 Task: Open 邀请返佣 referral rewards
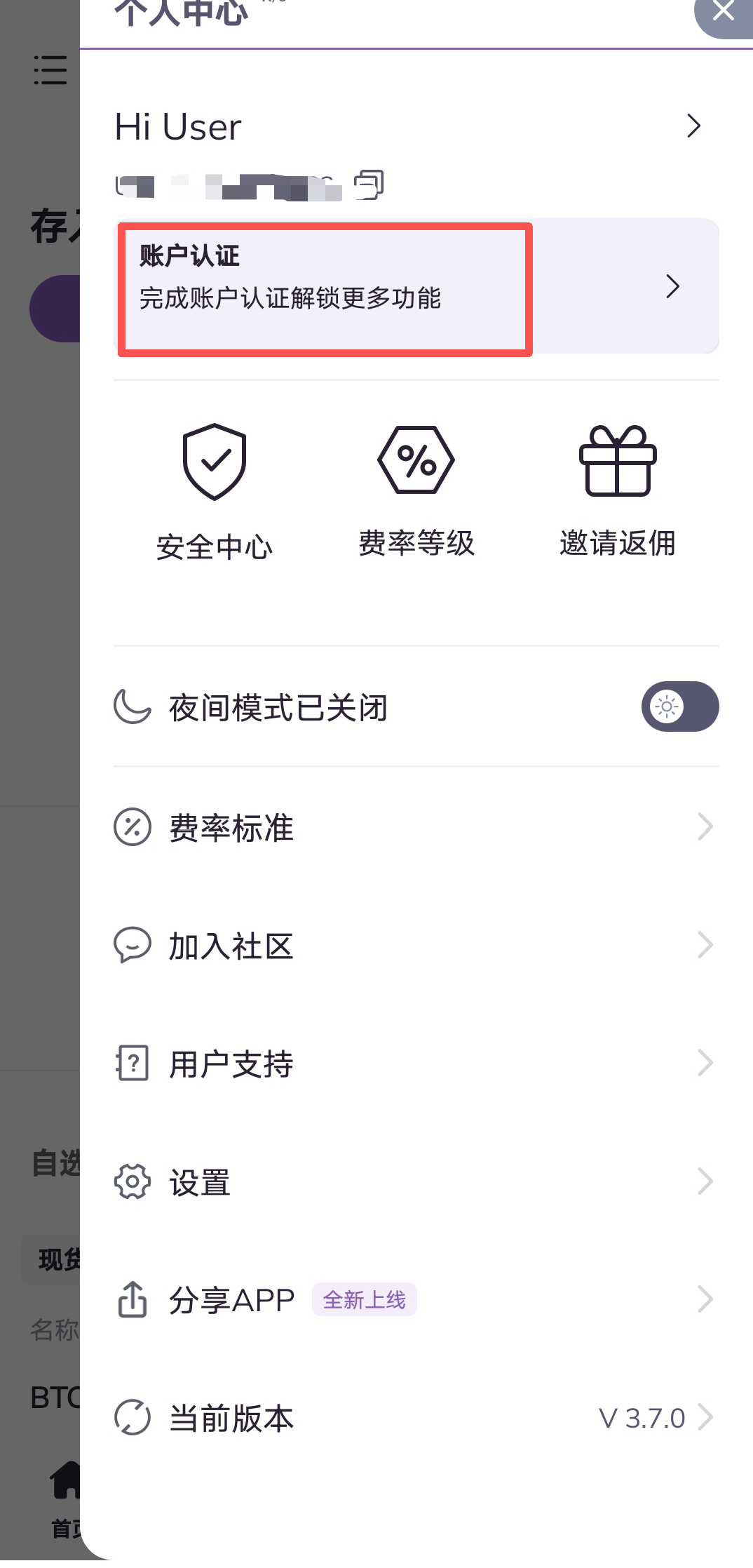[x=618, y=492]
